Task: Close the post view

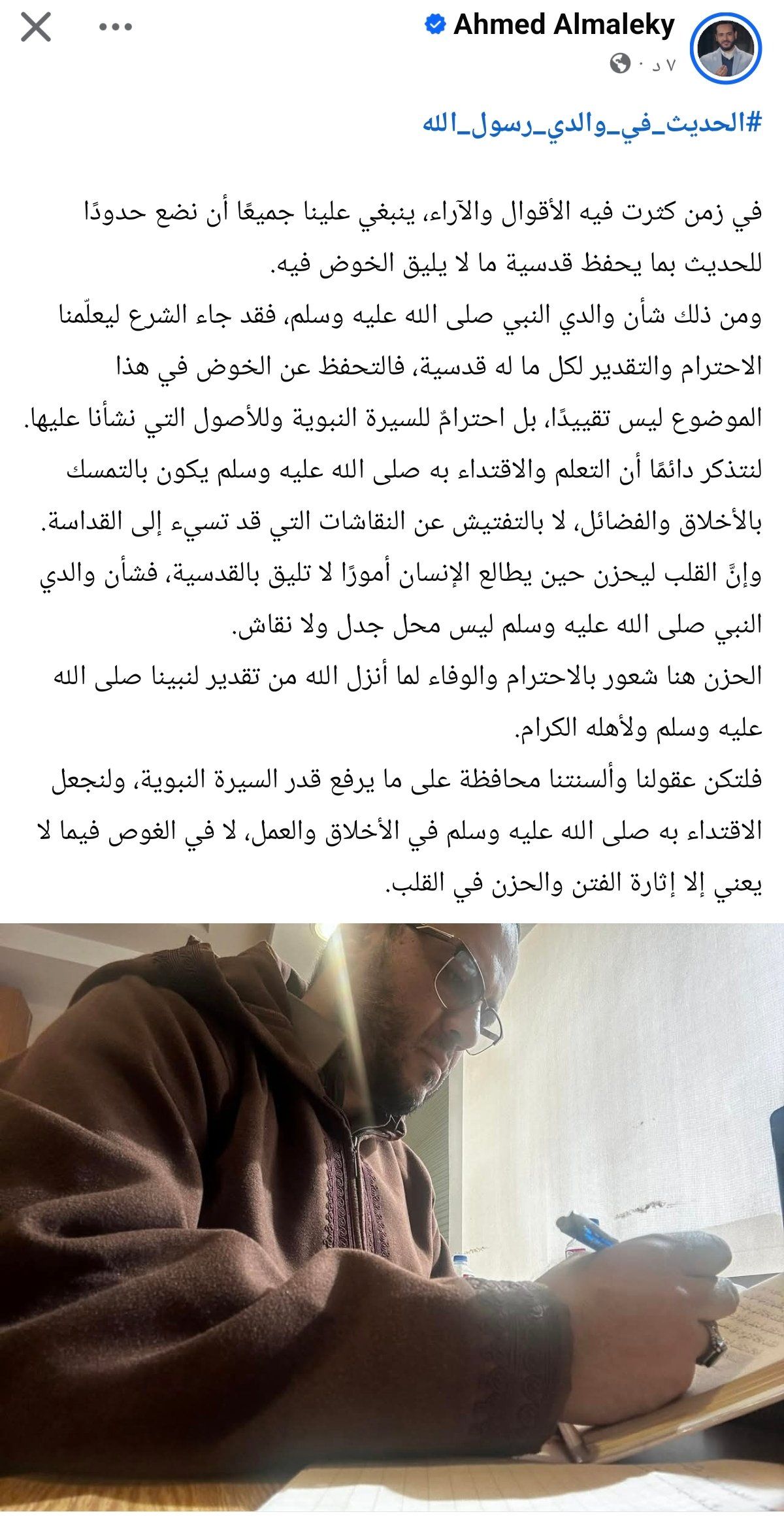Action: click(x=35, y=28)
